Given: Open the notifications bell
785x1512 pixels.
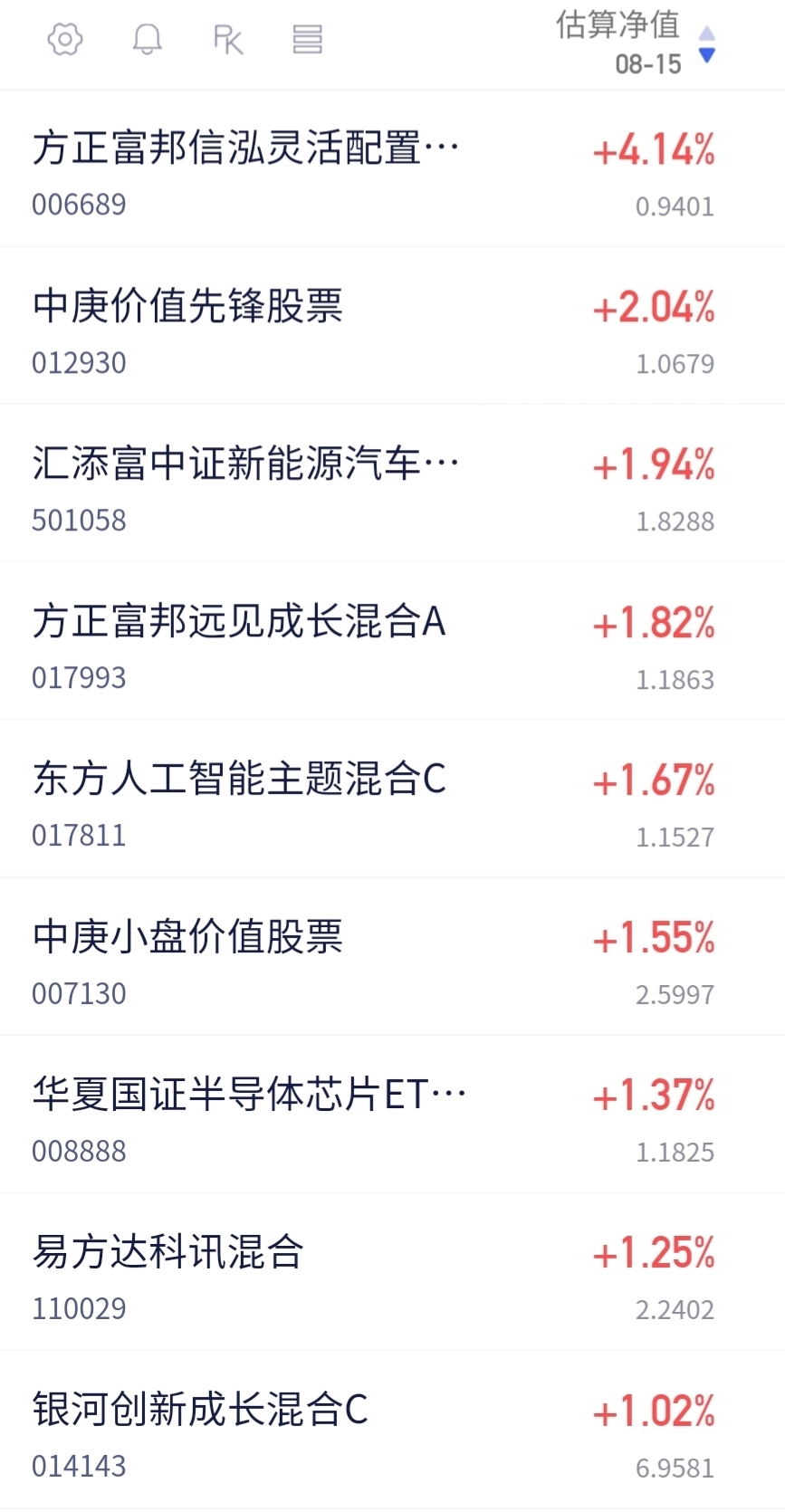Looking at the screenshot, I should tap(147, 39).
